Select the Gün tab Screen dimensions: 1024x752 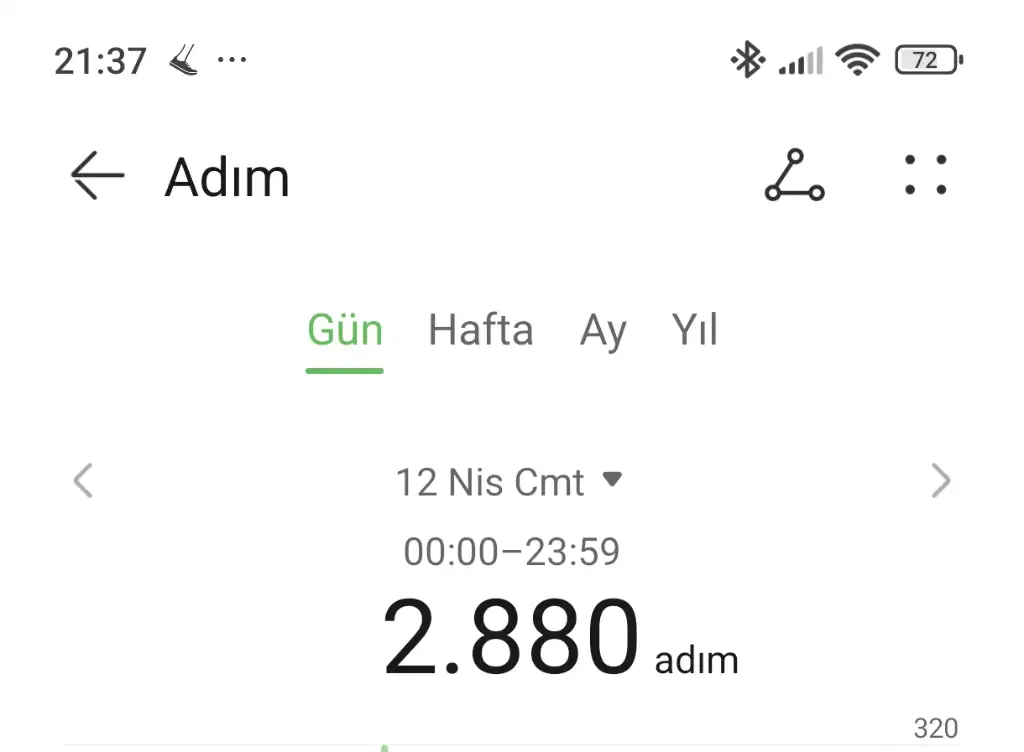(x=345, y=331)
